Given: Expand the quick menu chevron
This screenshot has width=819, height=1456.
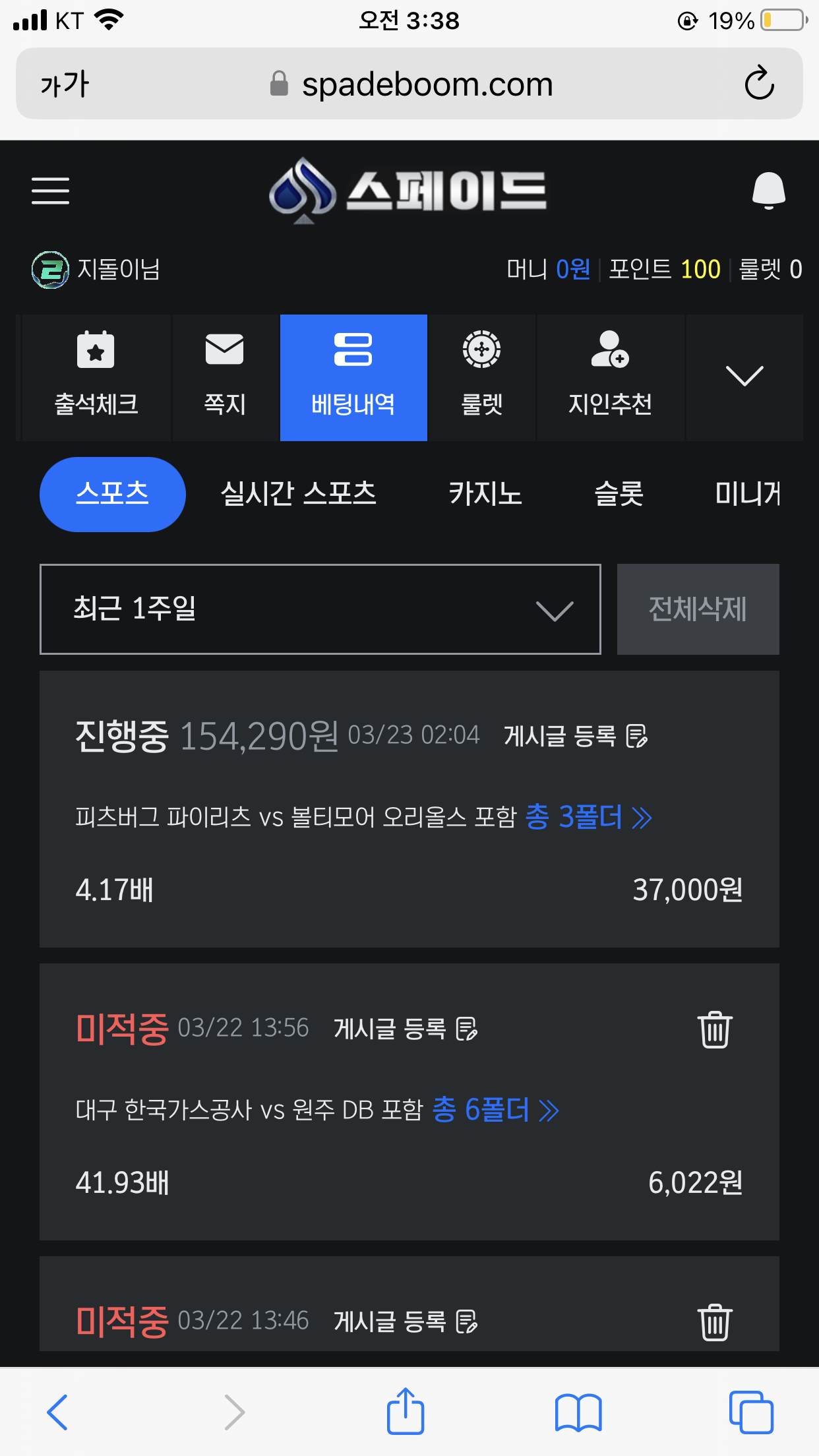Looking at the screenshot, I should point(744,377).
